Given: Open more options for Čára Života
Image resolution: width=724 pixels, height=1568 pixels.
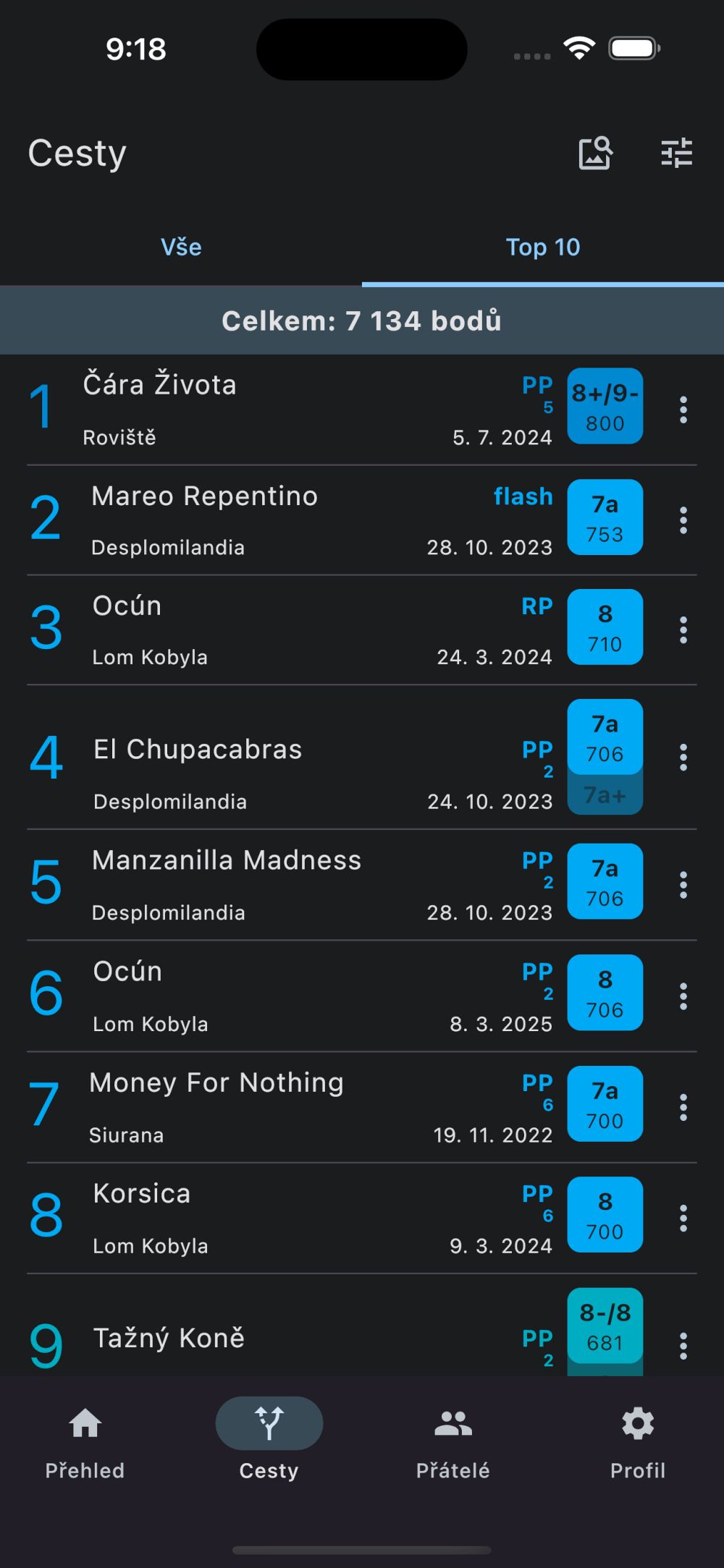Looking at the screenshot, I should point(683,410).
